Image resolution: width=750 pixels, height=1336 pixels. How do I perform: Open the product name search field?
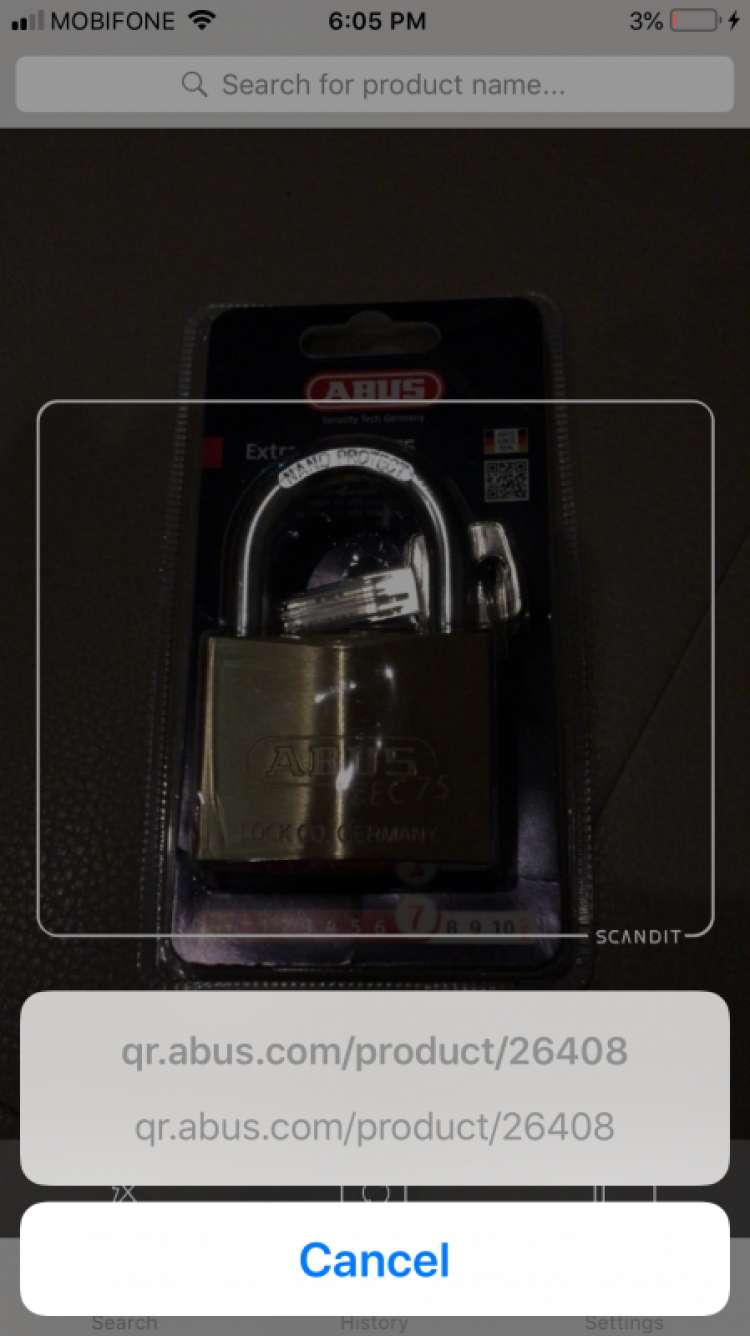pyautogui.click(x=374, y=84)
